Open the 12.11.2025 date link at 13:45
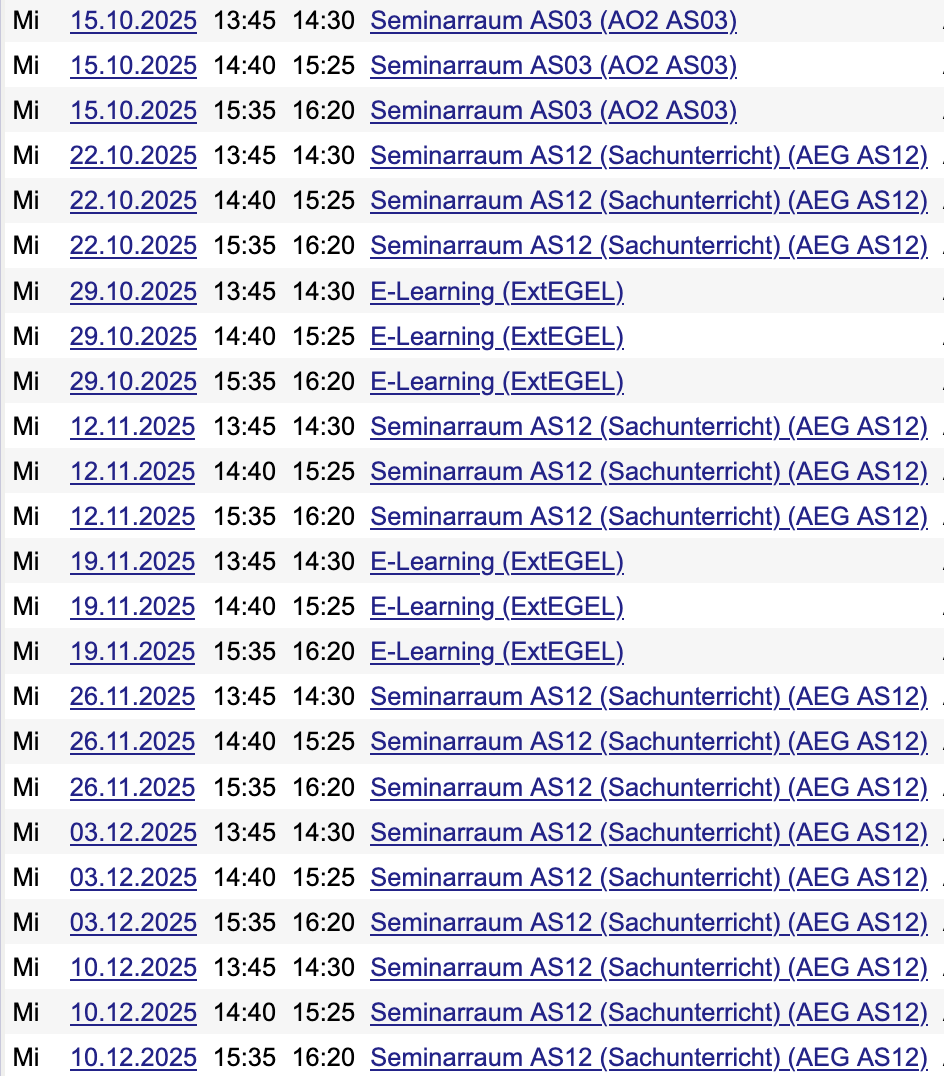The image size is (944, 1076). (x=133, y=426)
